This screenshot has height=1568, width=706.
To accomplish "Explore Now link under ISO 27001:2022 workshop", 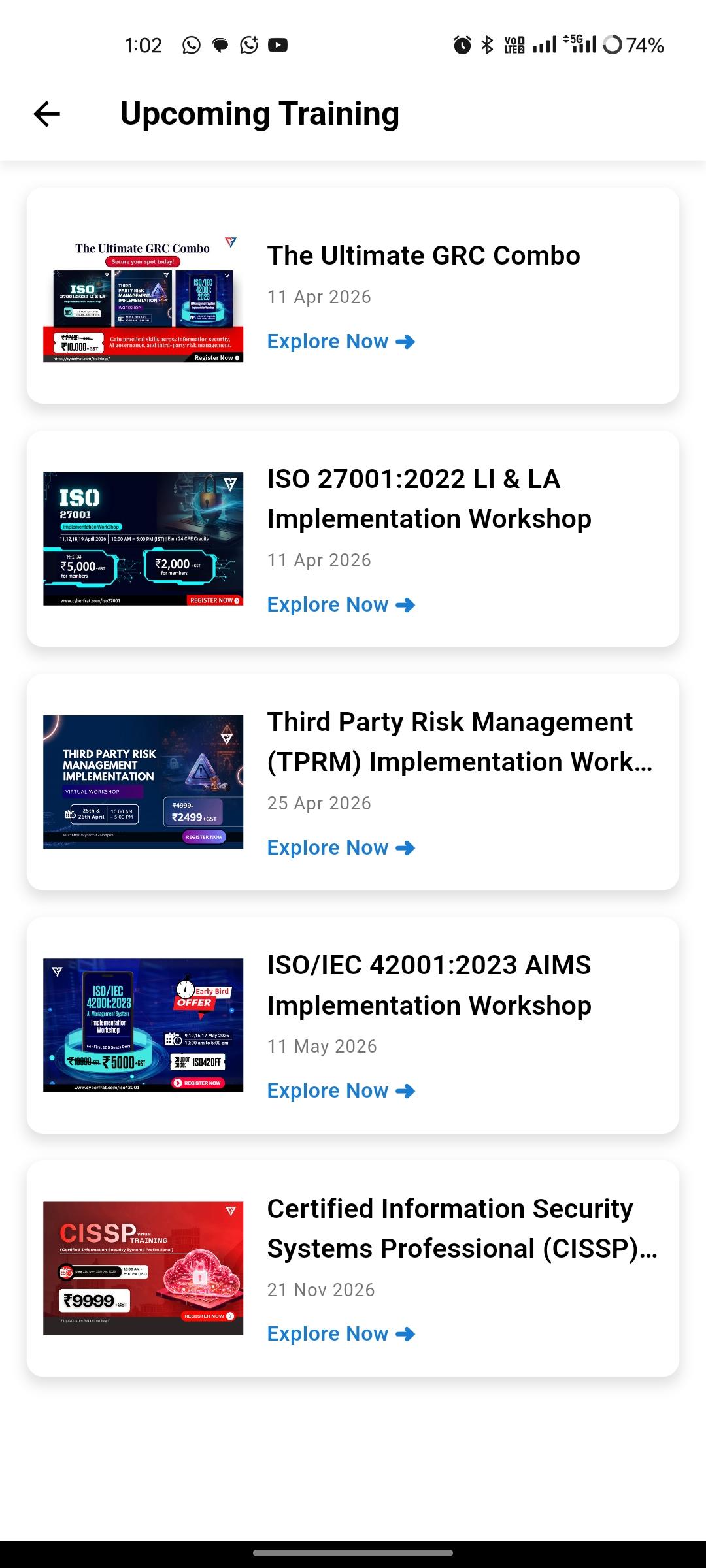I will tap(341, 605).
